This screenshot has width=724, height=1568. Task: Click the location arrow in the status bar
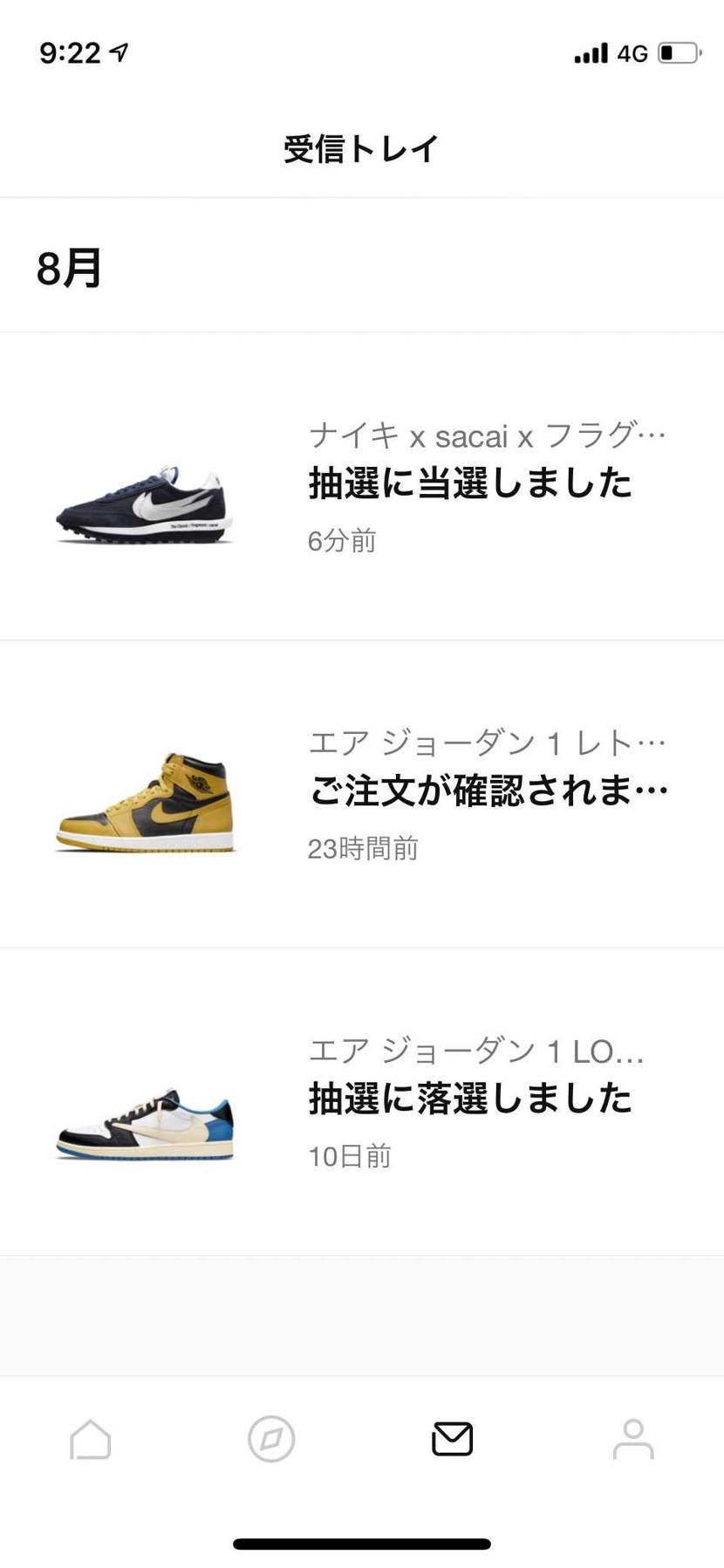point(116,52)
